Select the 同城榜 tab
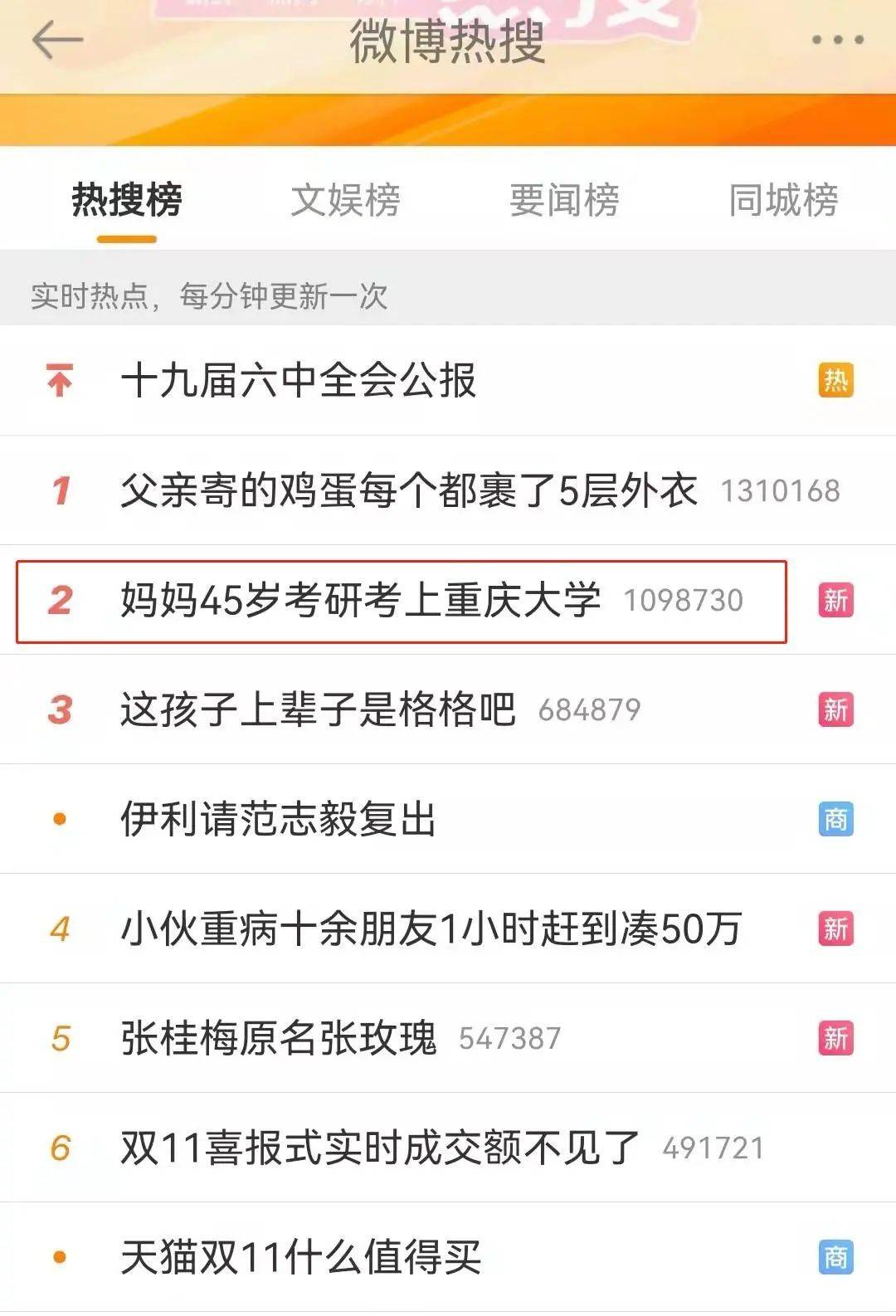 coord(783,197)
